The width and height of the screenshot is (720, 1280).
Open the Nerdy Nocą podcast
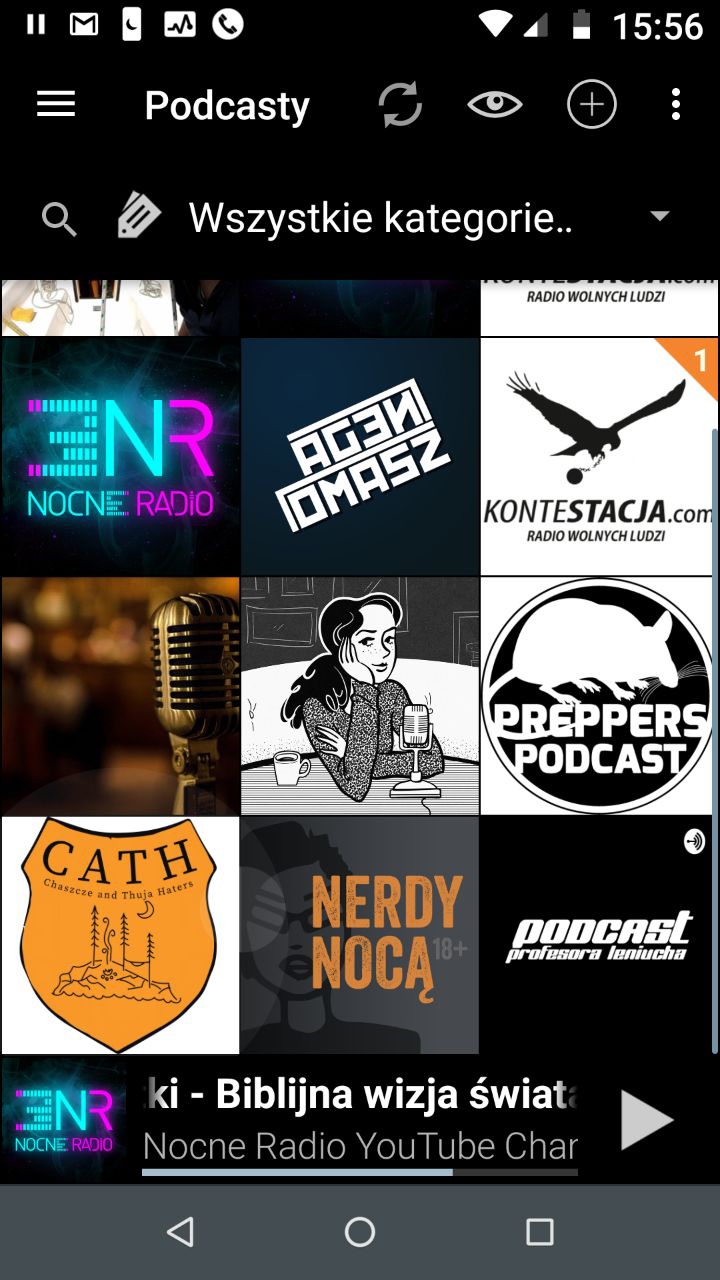[x=360, y=936]
